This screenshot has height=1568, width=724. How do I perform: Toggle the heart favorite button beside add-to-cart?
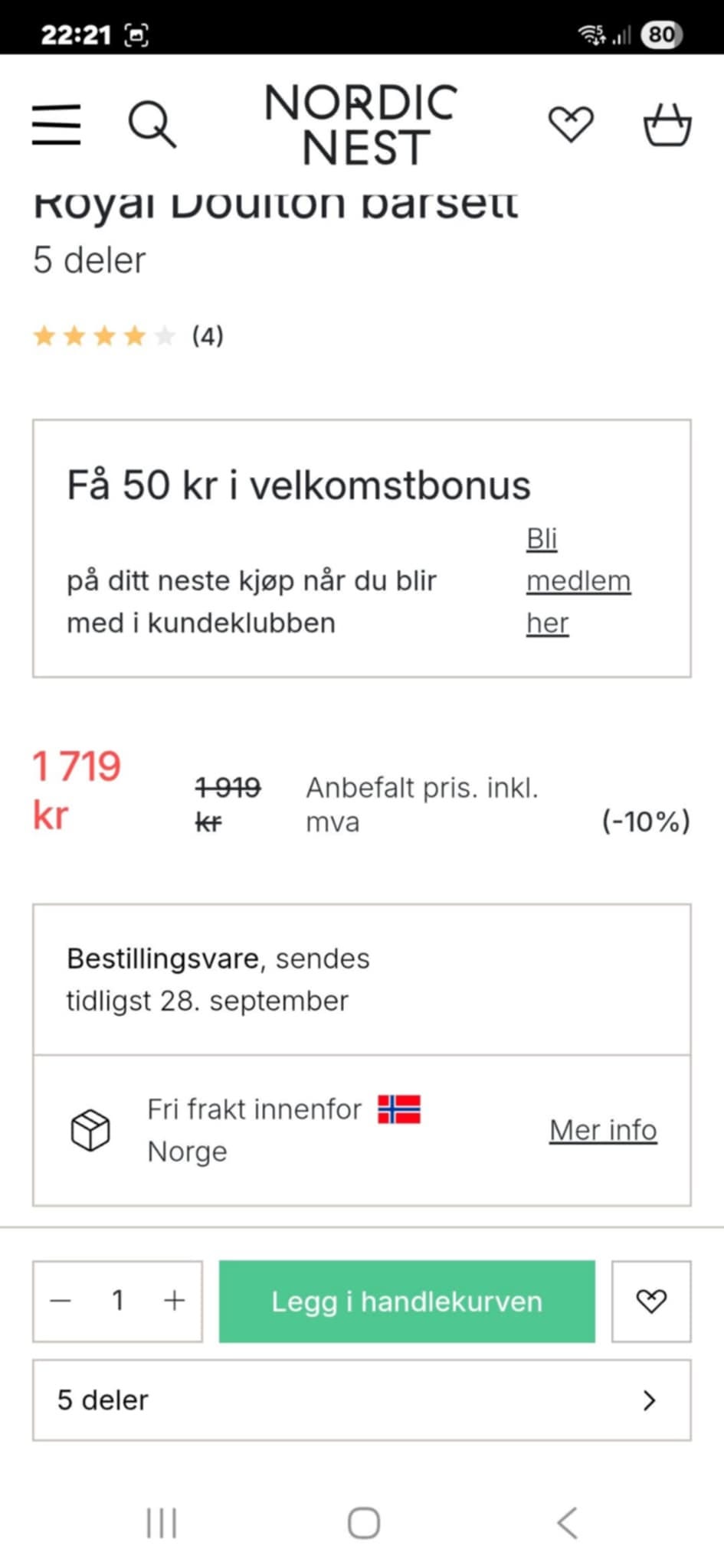pos(651,1300)
